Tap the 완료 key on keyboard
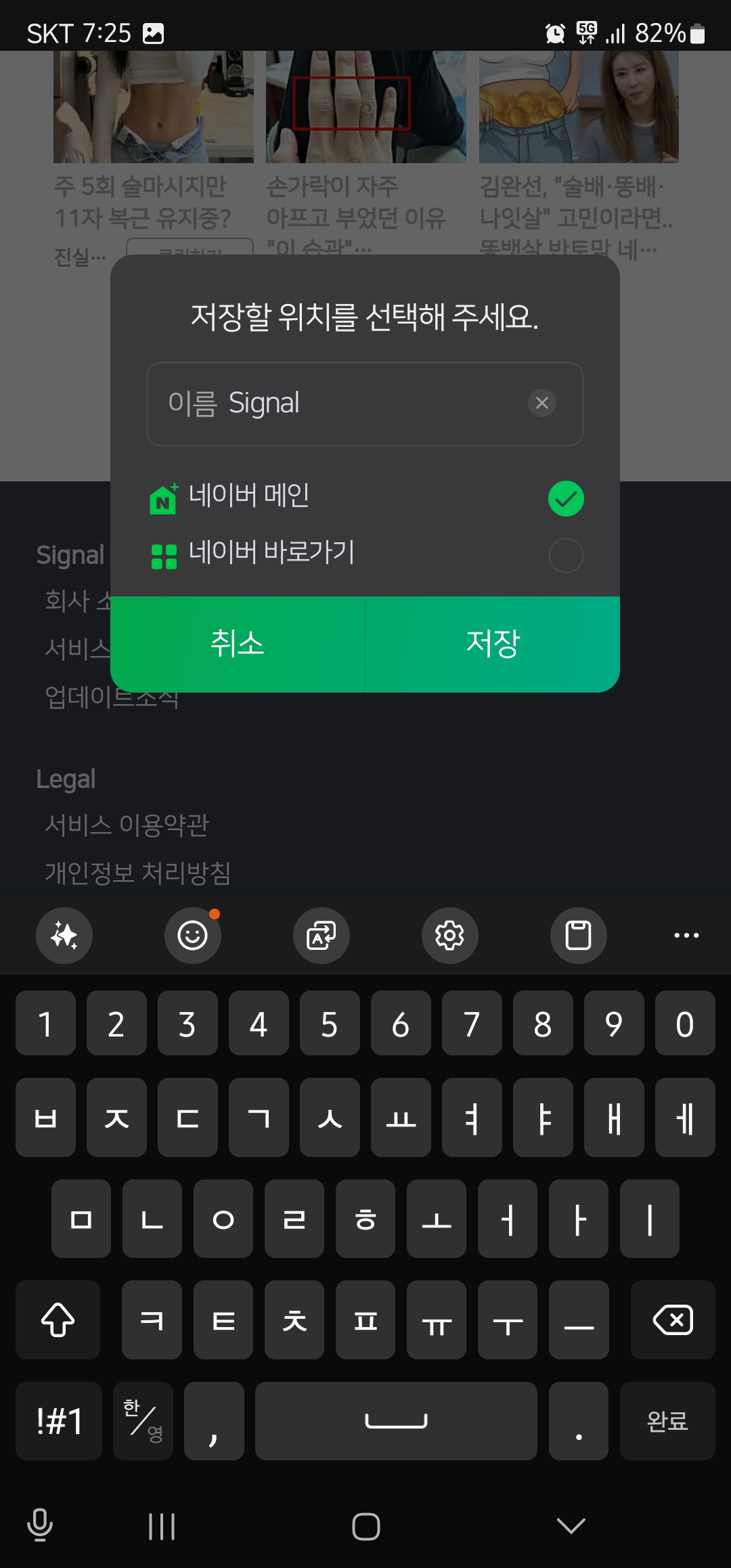 (667, 1420)
